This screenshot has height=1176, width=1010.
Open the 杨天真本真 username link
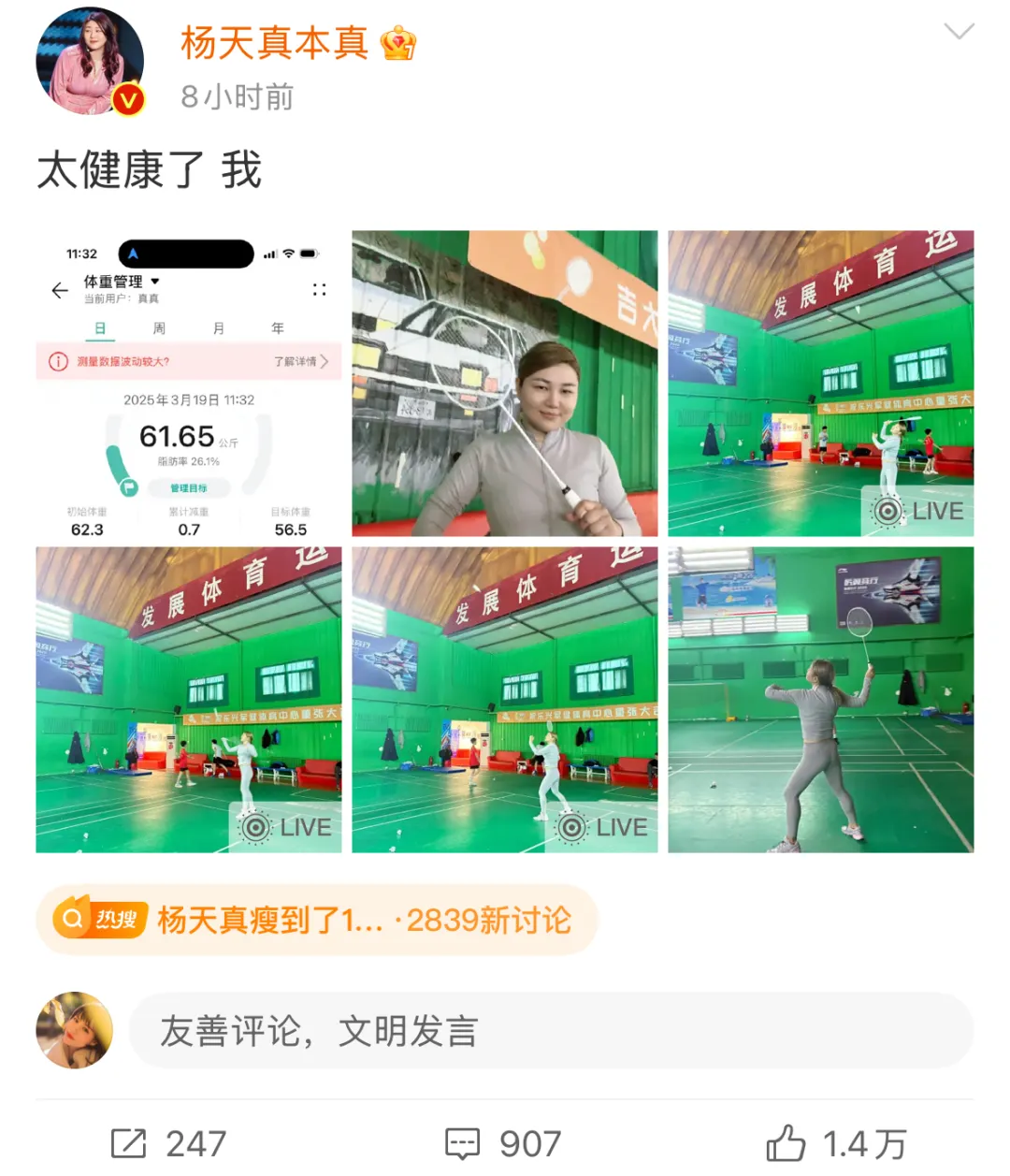pos(273,43)
